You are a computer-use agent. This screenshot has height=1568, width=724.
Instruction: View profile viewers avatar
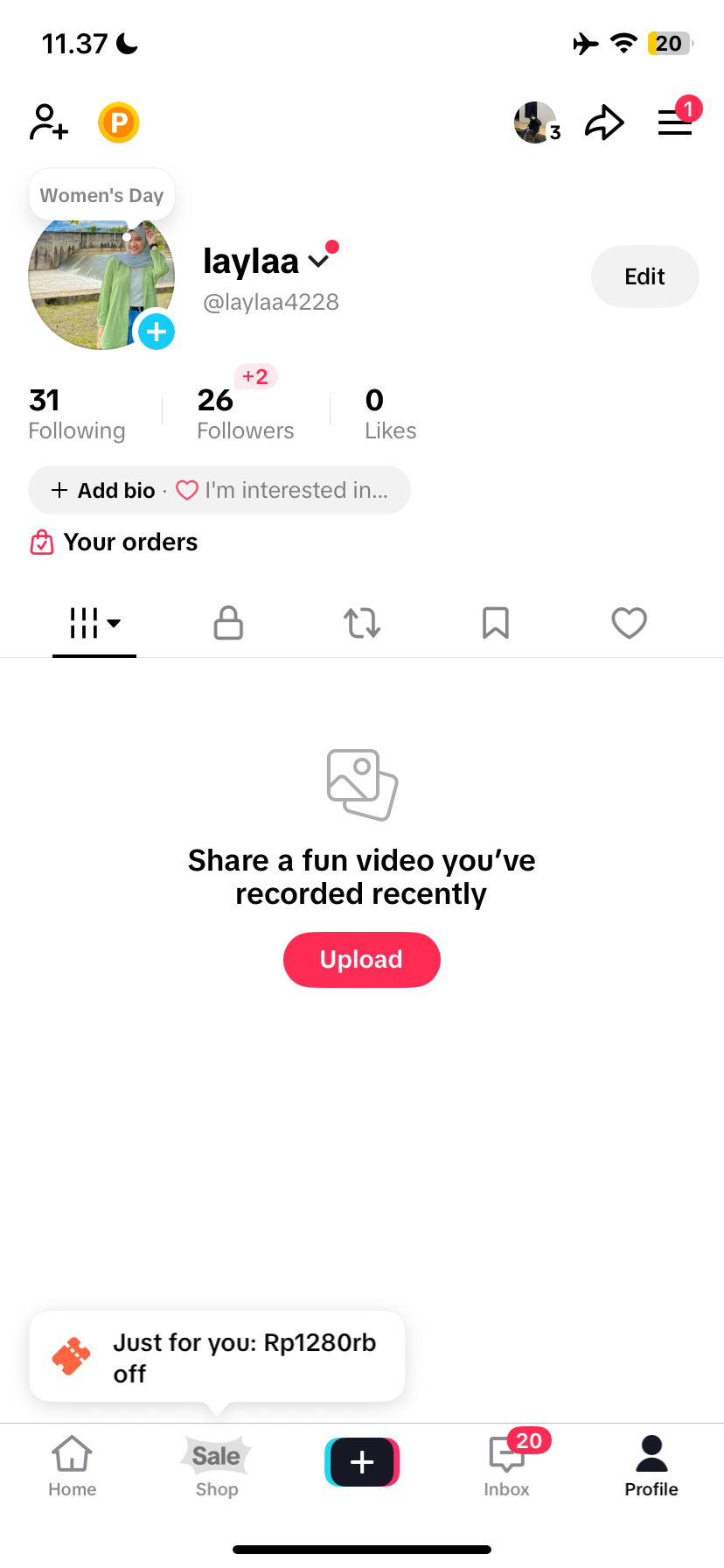(535, 122)
